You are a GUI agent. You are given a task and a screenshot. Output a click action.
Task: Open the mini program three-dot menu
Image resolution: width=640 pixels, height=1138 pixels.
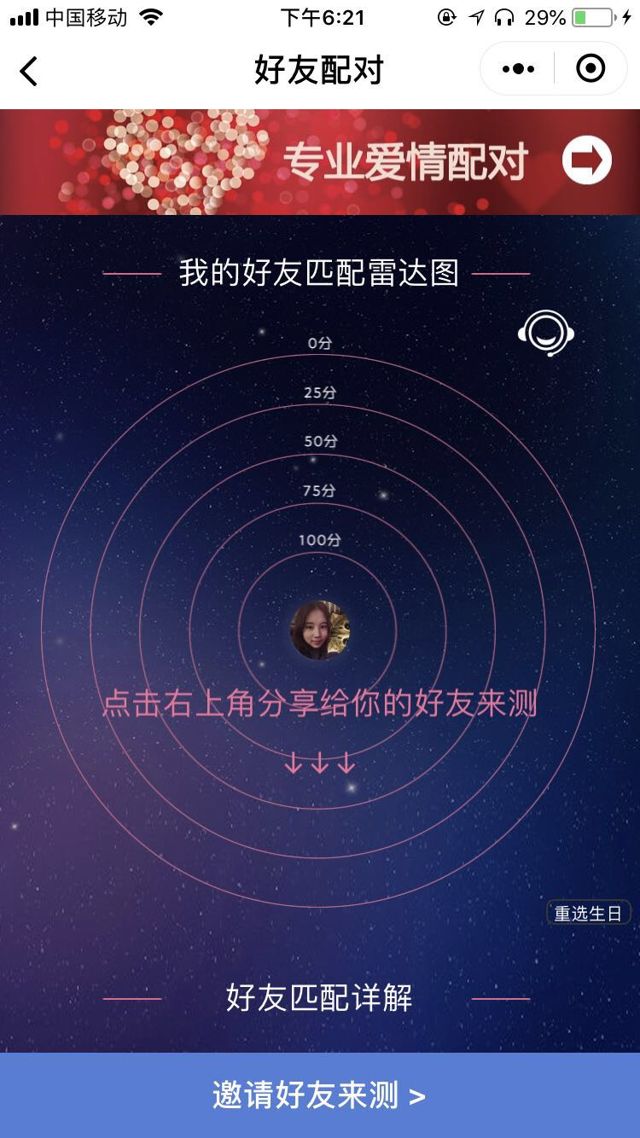(518, 69)
